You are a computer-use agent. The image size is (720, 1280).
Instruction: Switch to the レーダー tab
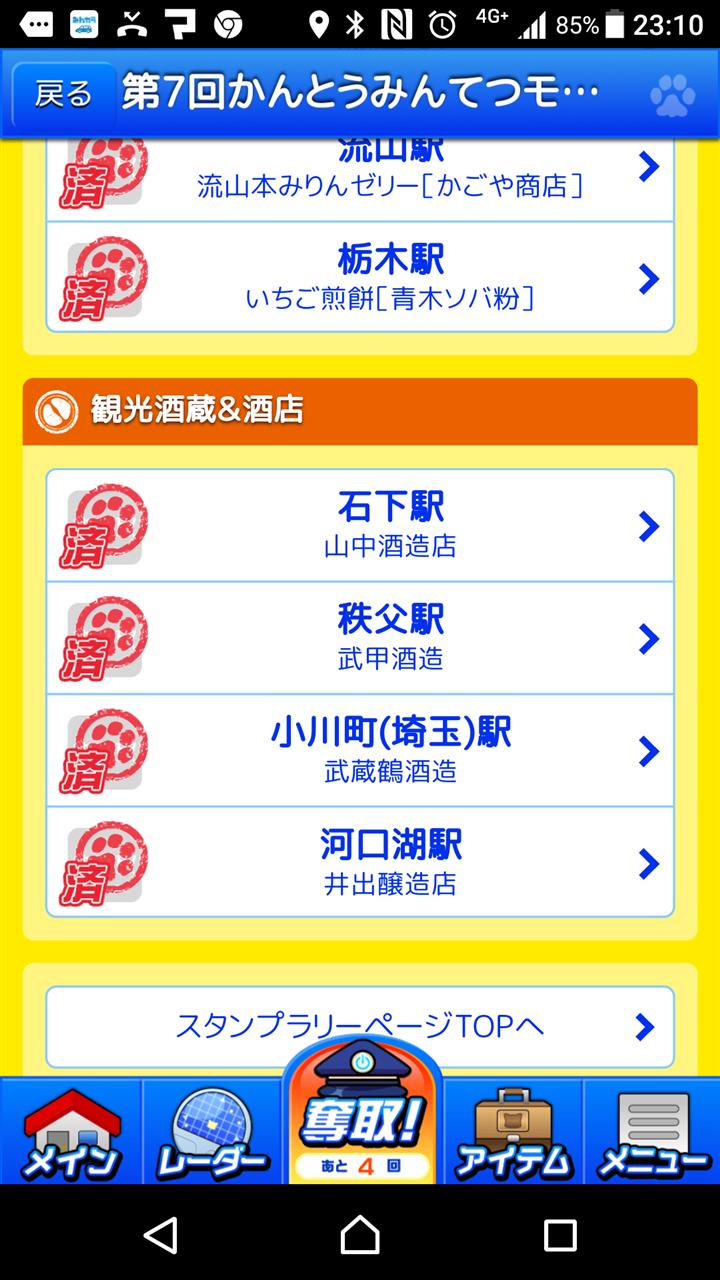[213, 1133]
